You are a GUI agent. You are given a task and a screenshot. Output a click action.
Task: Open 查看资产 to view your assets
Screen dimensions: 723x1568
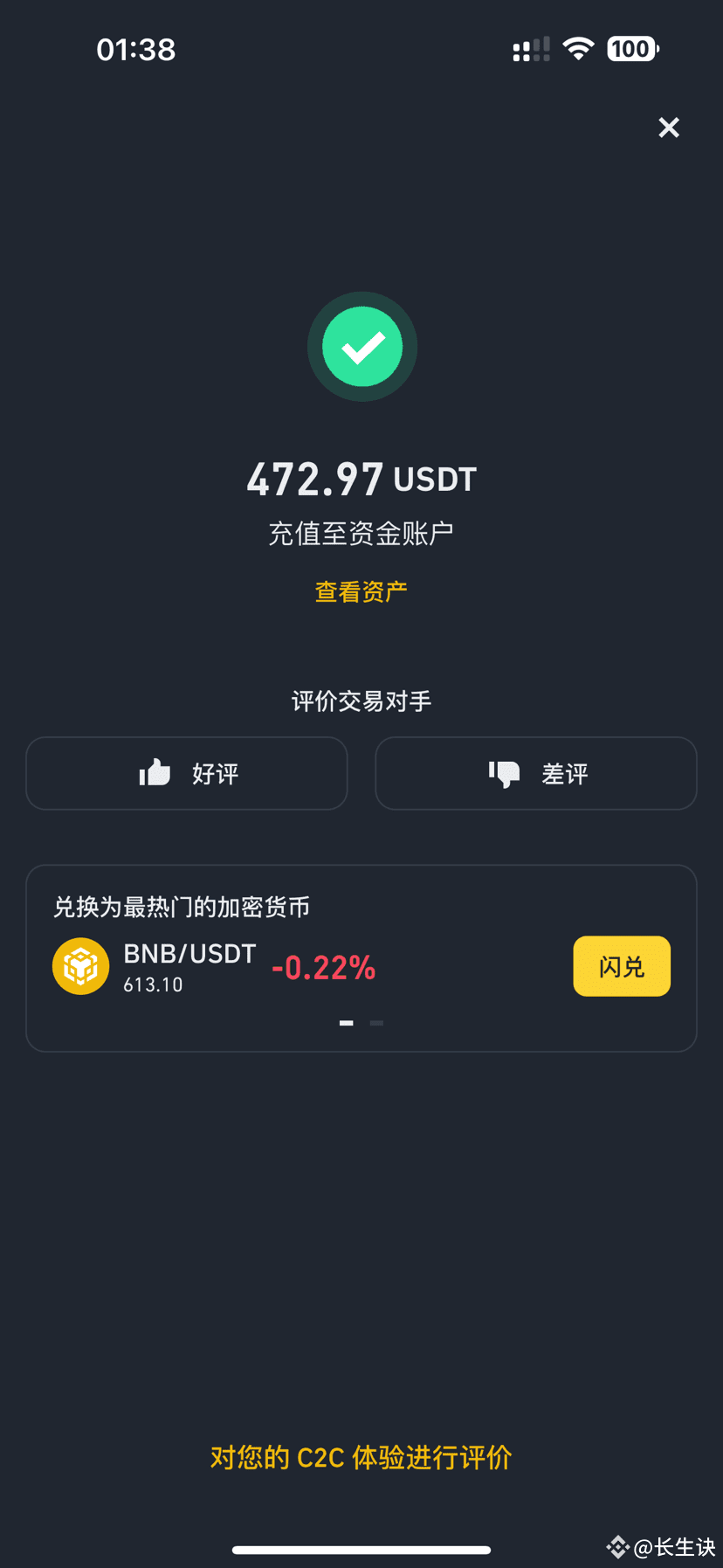pyautogui.click(x=361, y=591)
